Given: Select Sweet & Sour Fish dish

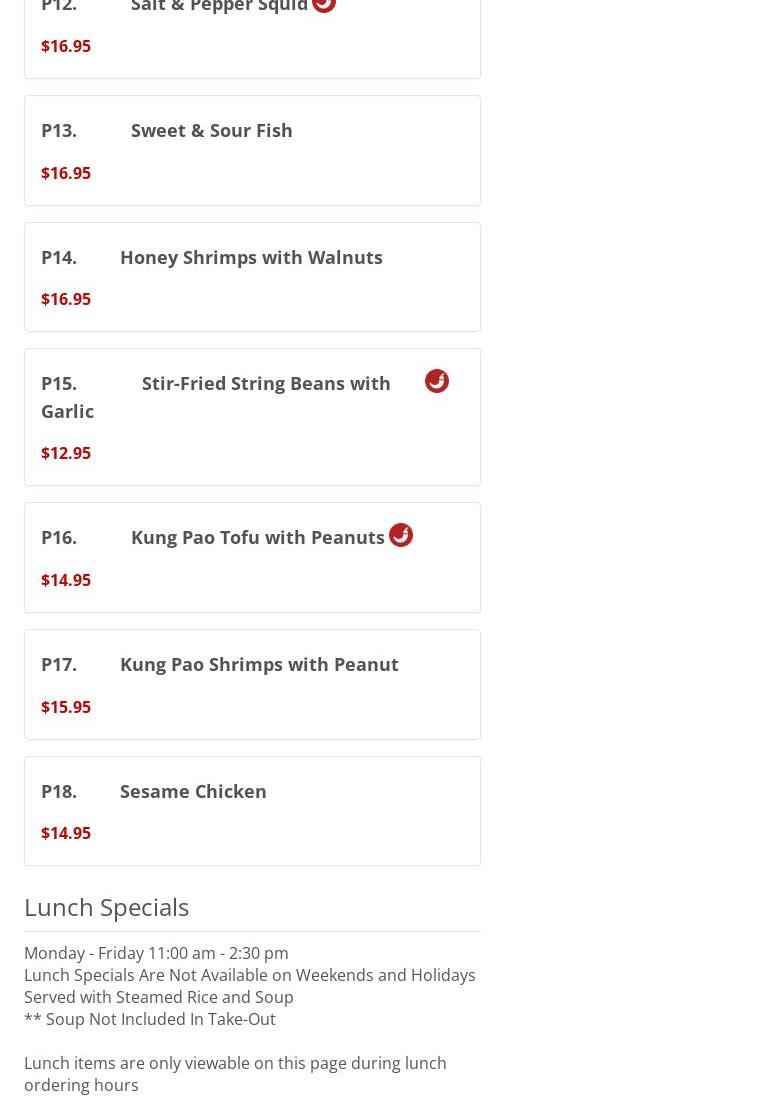Looking at the screenshot, I should (x=211, y=131).
